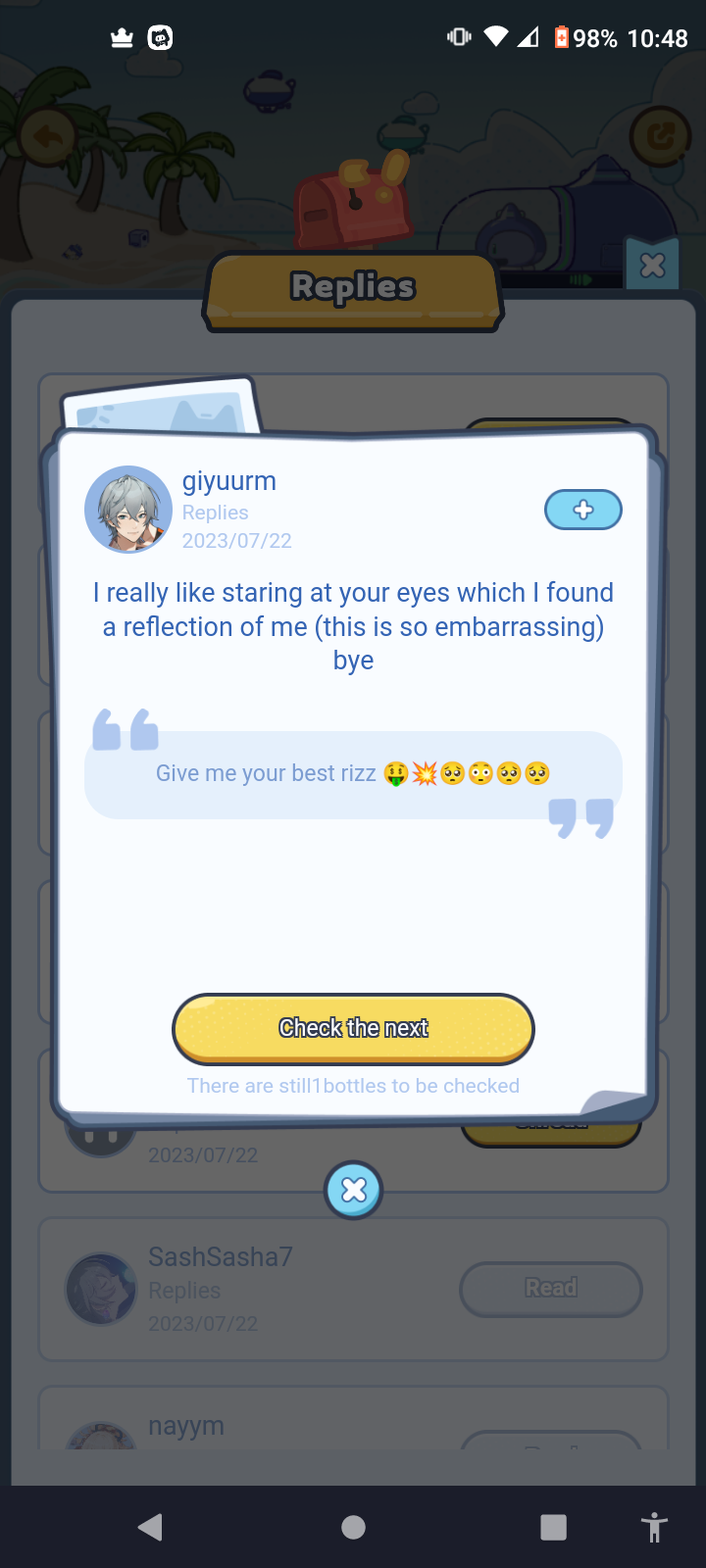Tap the recent apps square button
Screen dimensions: 706x1568
coord(554,1526)
